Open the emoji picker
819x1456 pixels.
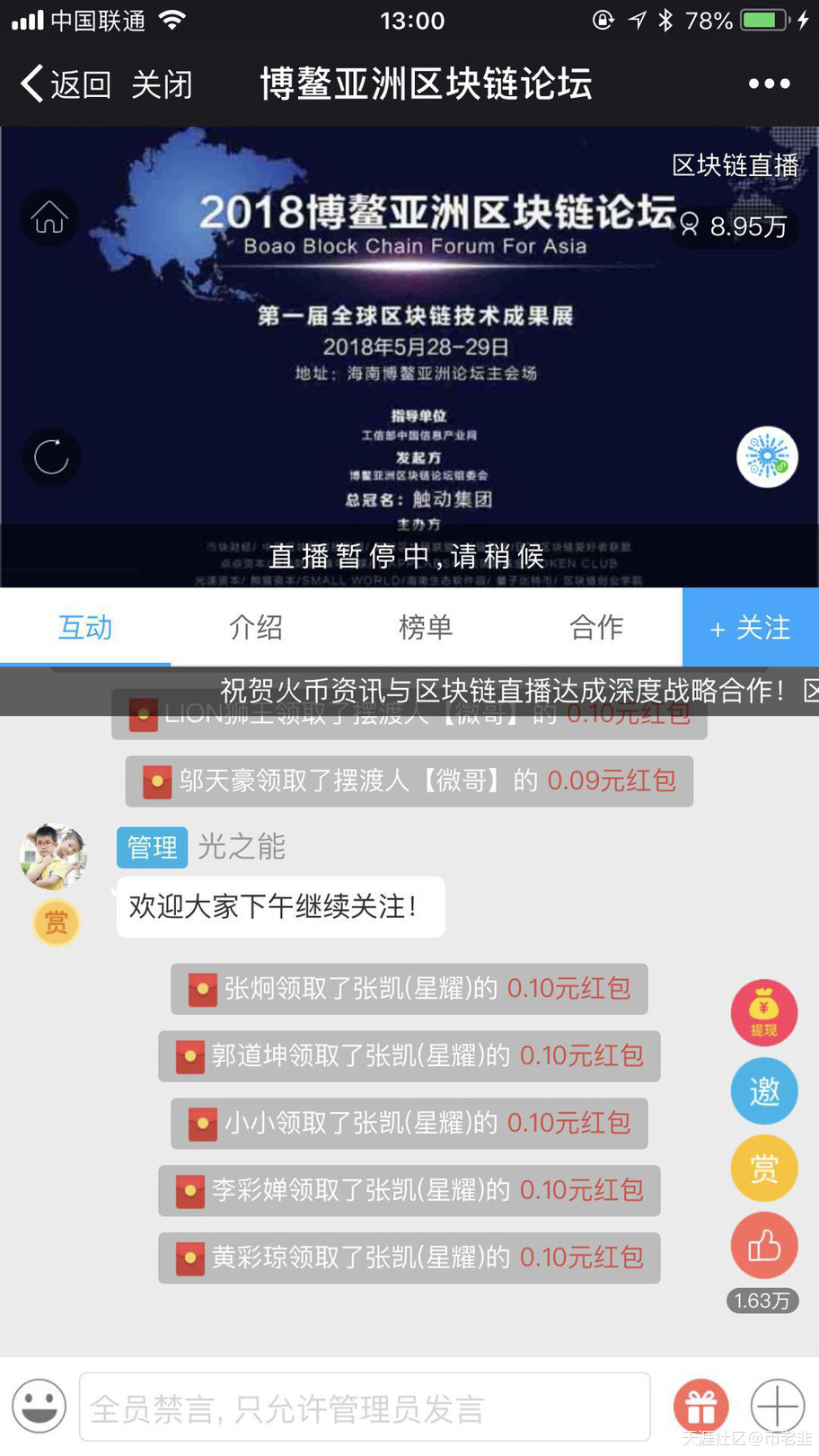[x=39, y=1406]
